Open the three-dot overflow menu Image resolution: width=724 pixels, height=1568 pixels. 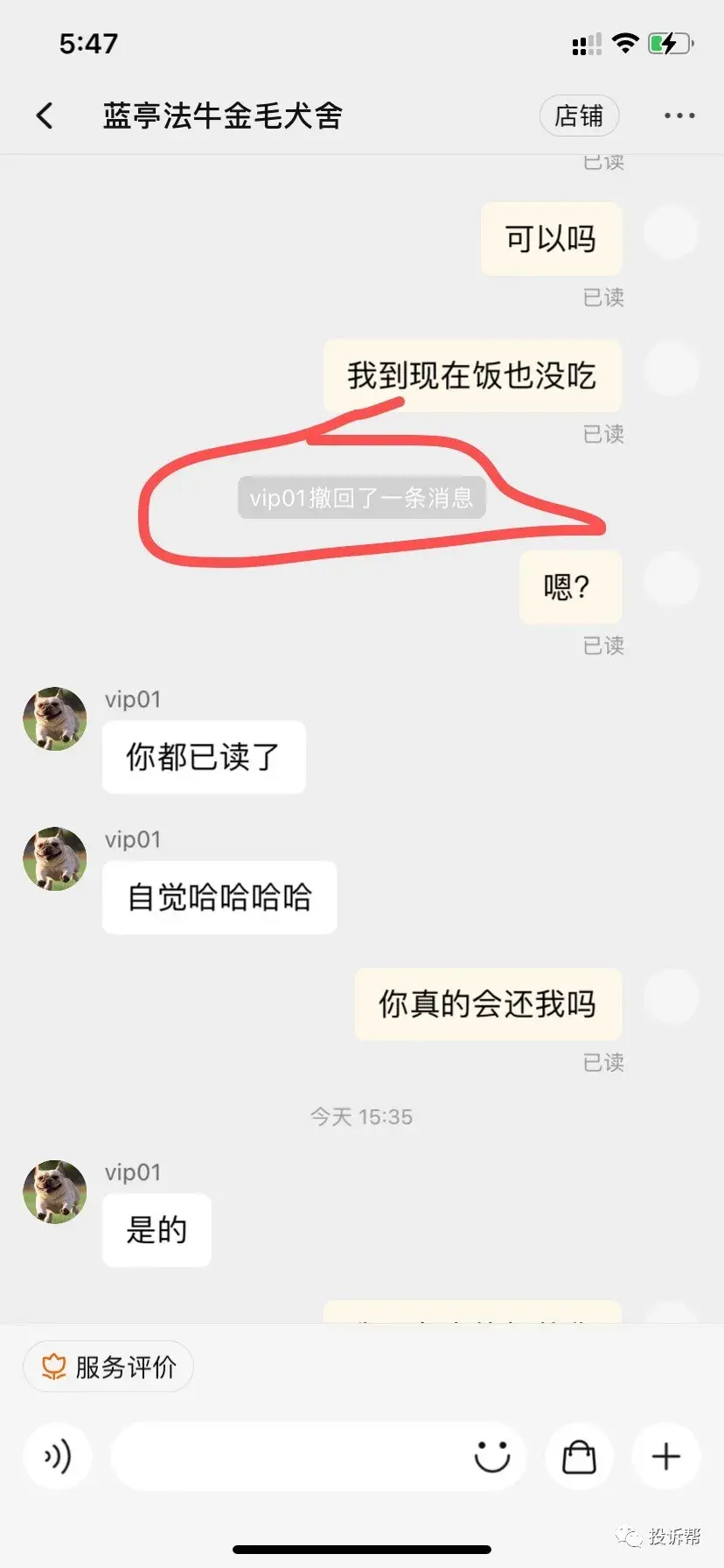click(x=679, y=115)
